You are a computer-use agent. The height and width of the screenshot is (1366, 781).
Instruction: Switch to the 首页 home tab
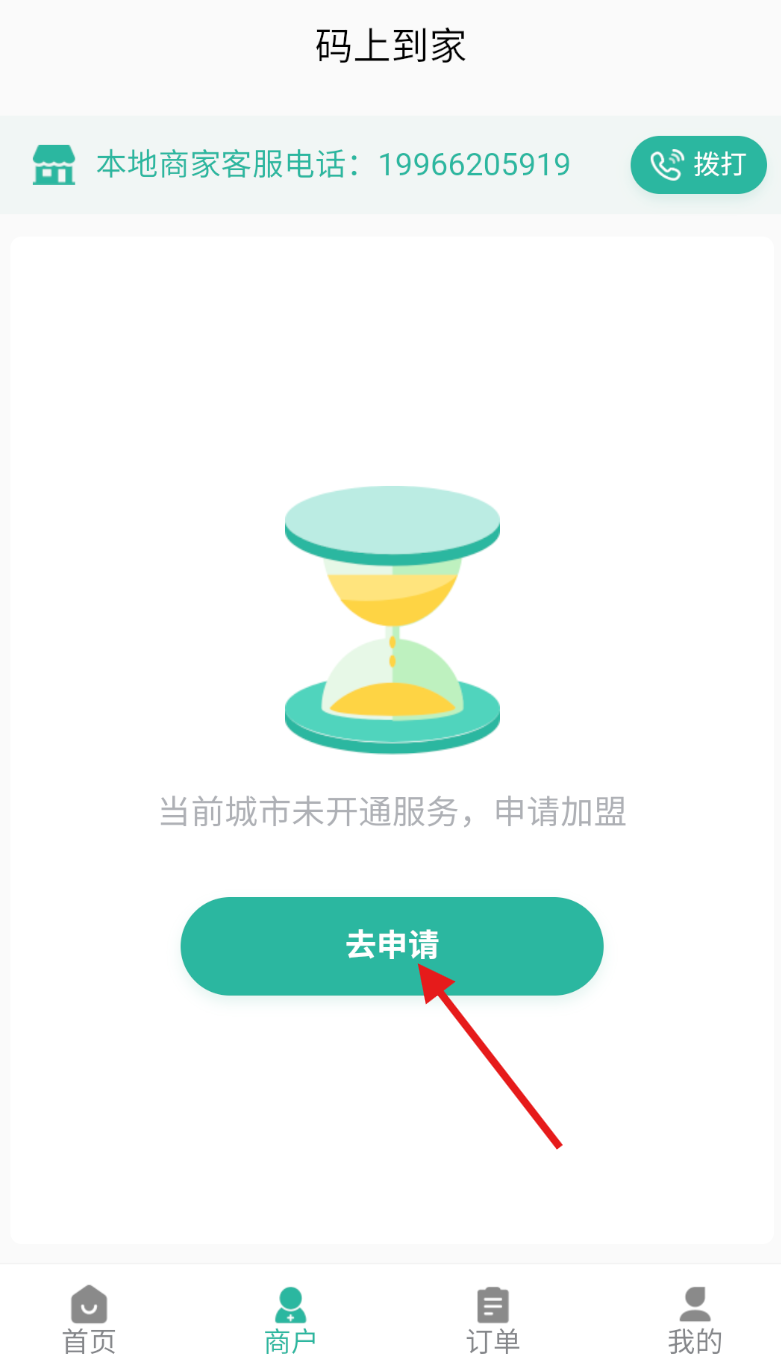coord(89,1320)
